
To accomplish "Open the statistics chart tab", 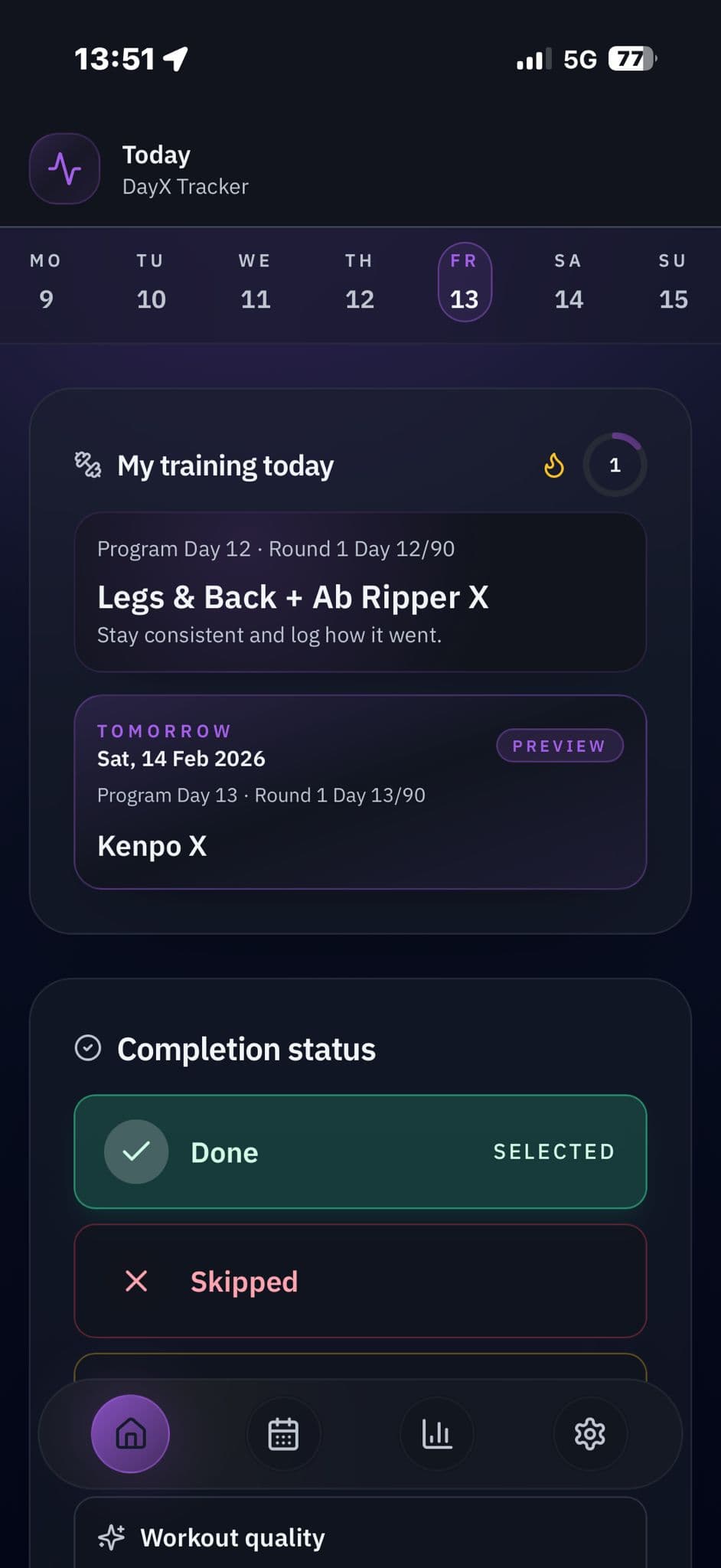I will pyautogui.click(x=436, y=1433).
